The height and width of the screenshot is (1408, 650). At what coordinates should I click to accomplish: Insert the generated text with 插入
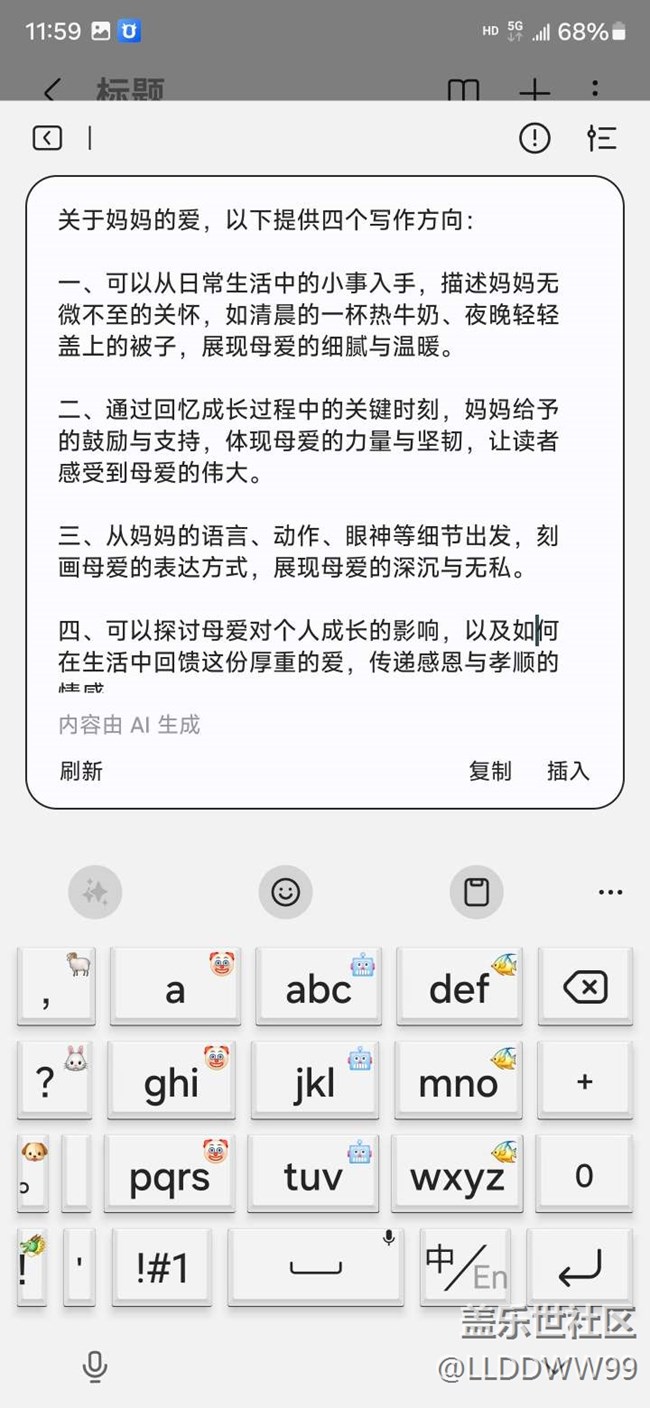pos(568,771)
